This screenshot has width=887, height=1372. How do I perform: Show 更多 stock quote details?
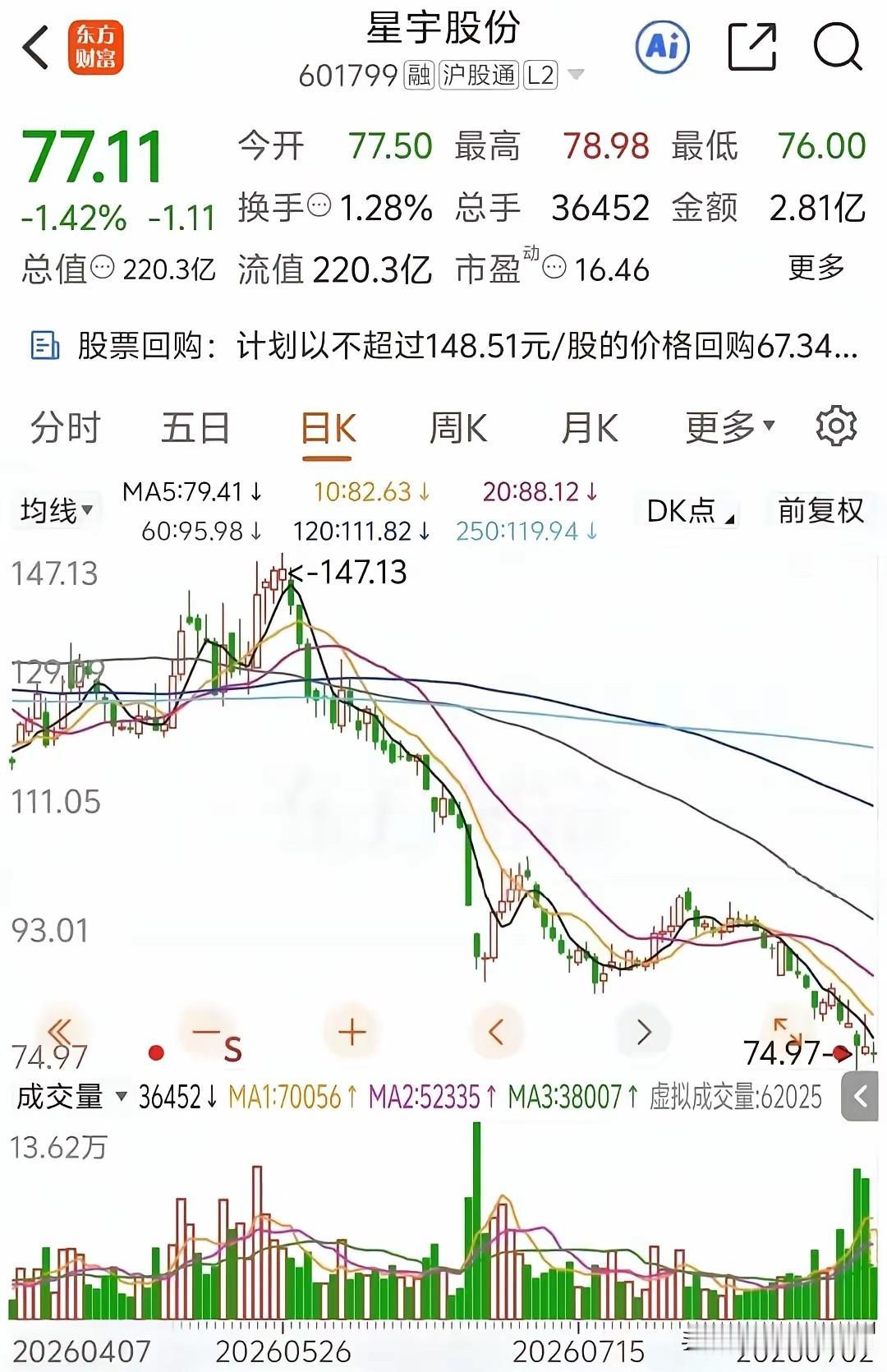click(816, 268)
